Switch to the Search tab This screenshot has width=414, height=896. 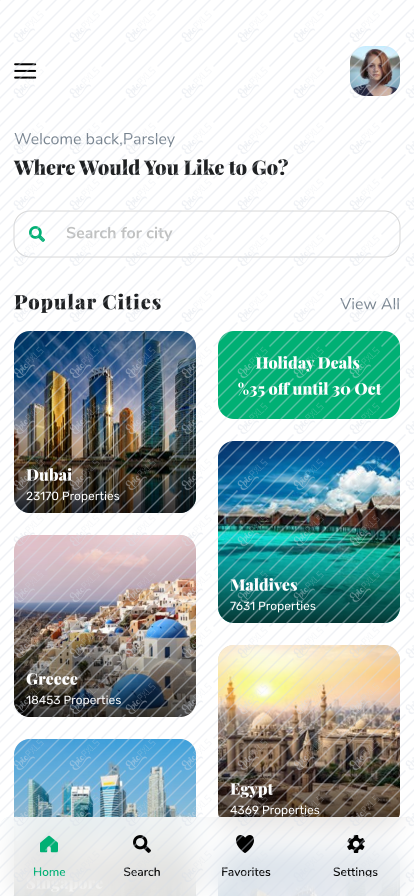pos(142,856)
